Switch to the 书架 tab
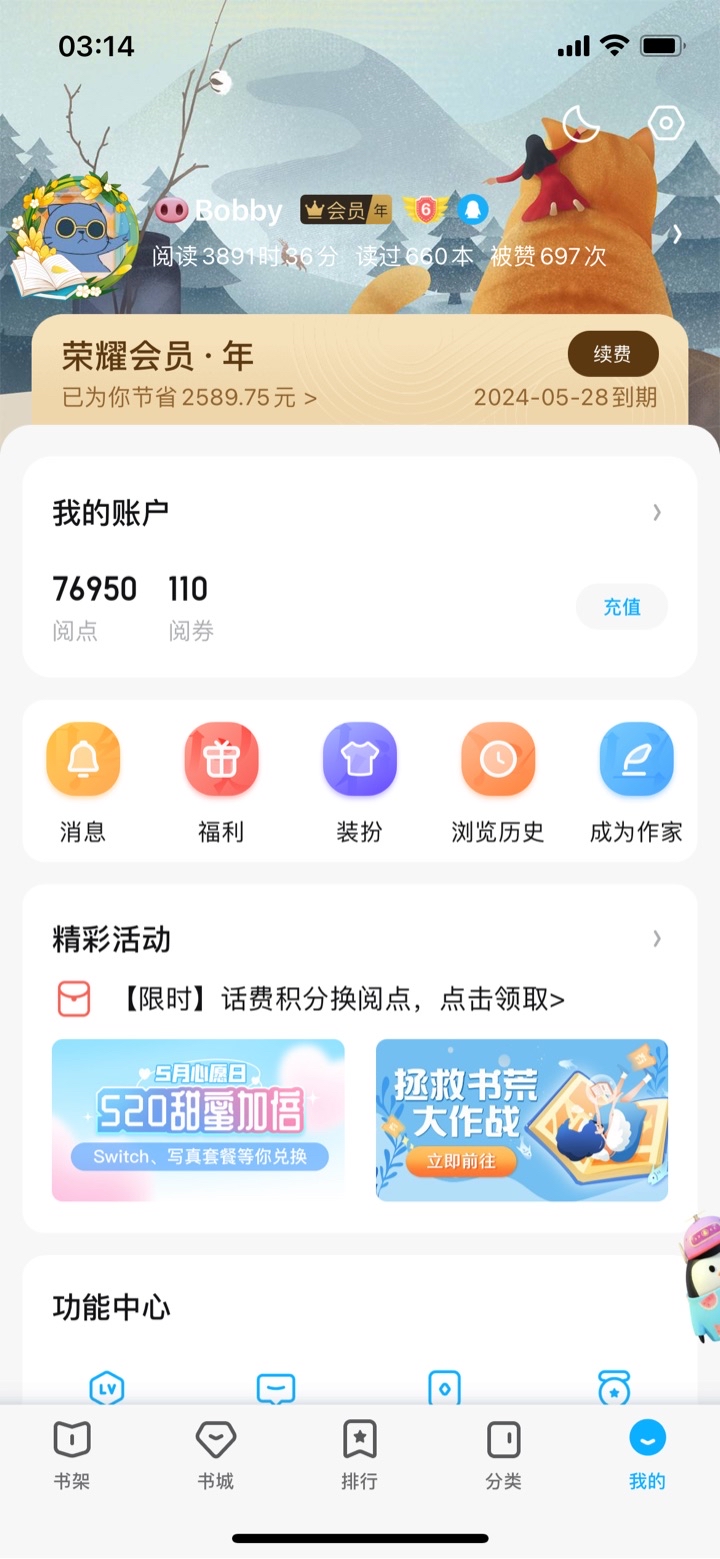The image size is (720, 1559). point(72,1455)
